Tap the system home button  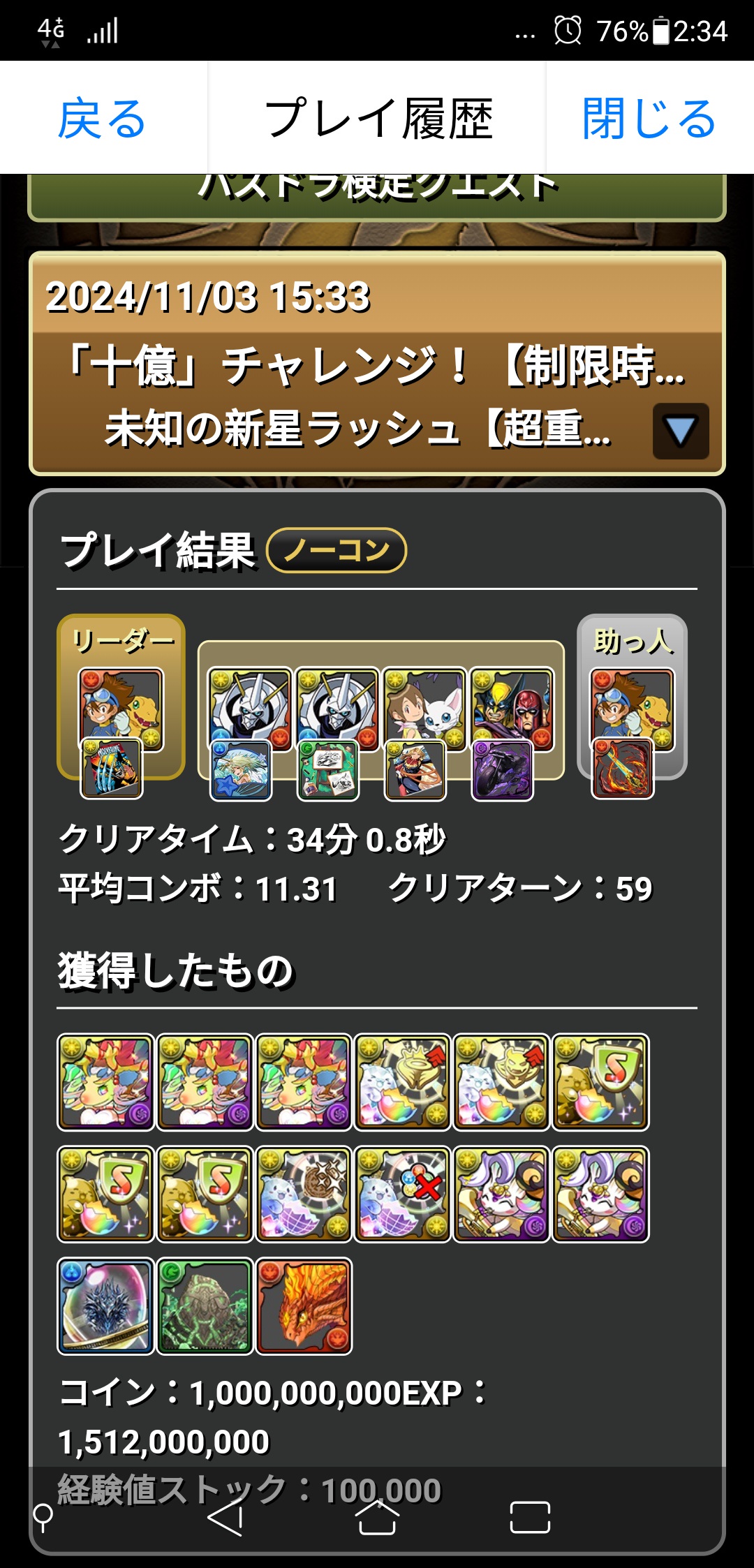378,1518
